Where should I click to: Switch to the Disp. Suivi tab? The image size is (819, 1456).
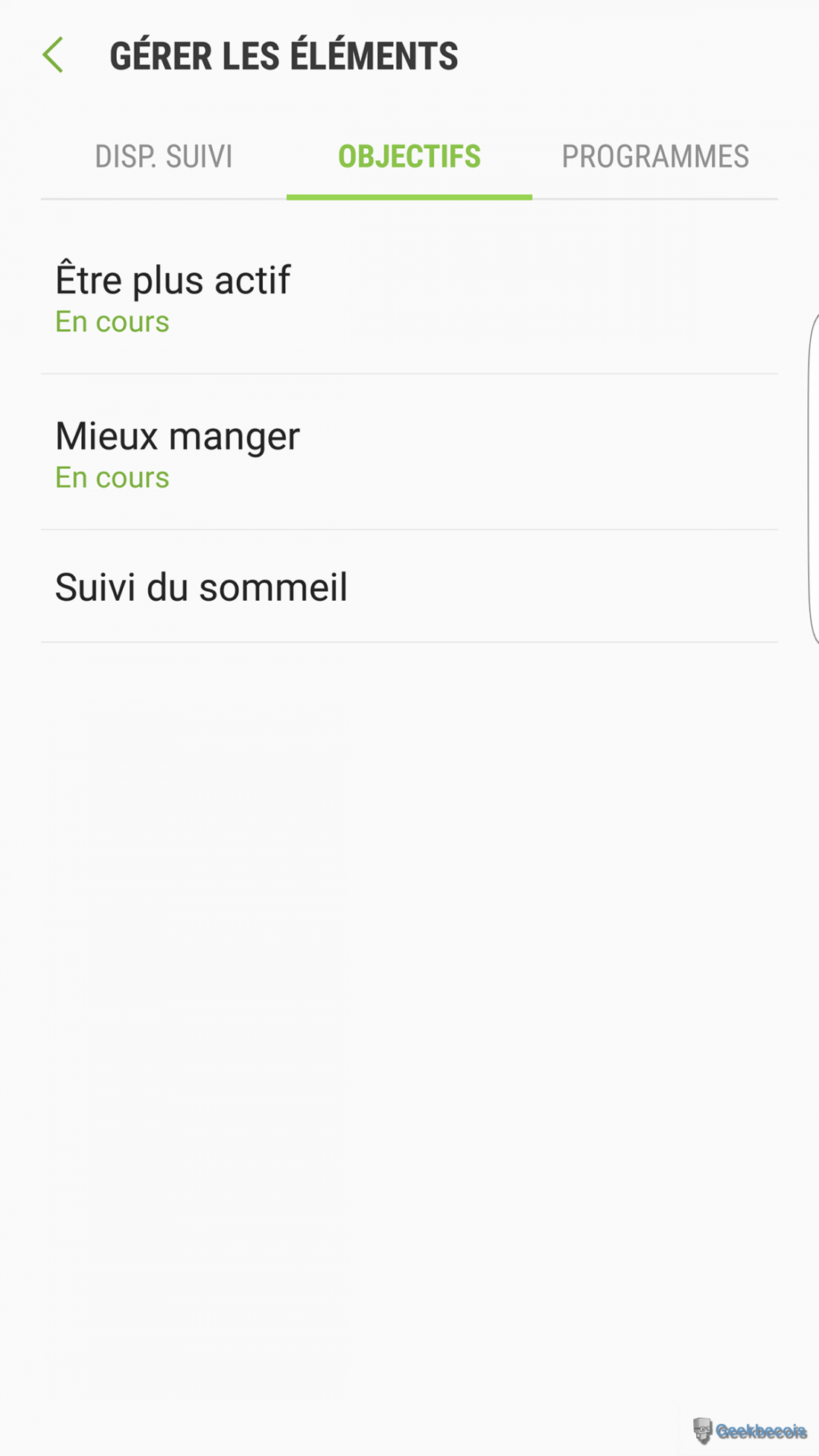[164, 156]
